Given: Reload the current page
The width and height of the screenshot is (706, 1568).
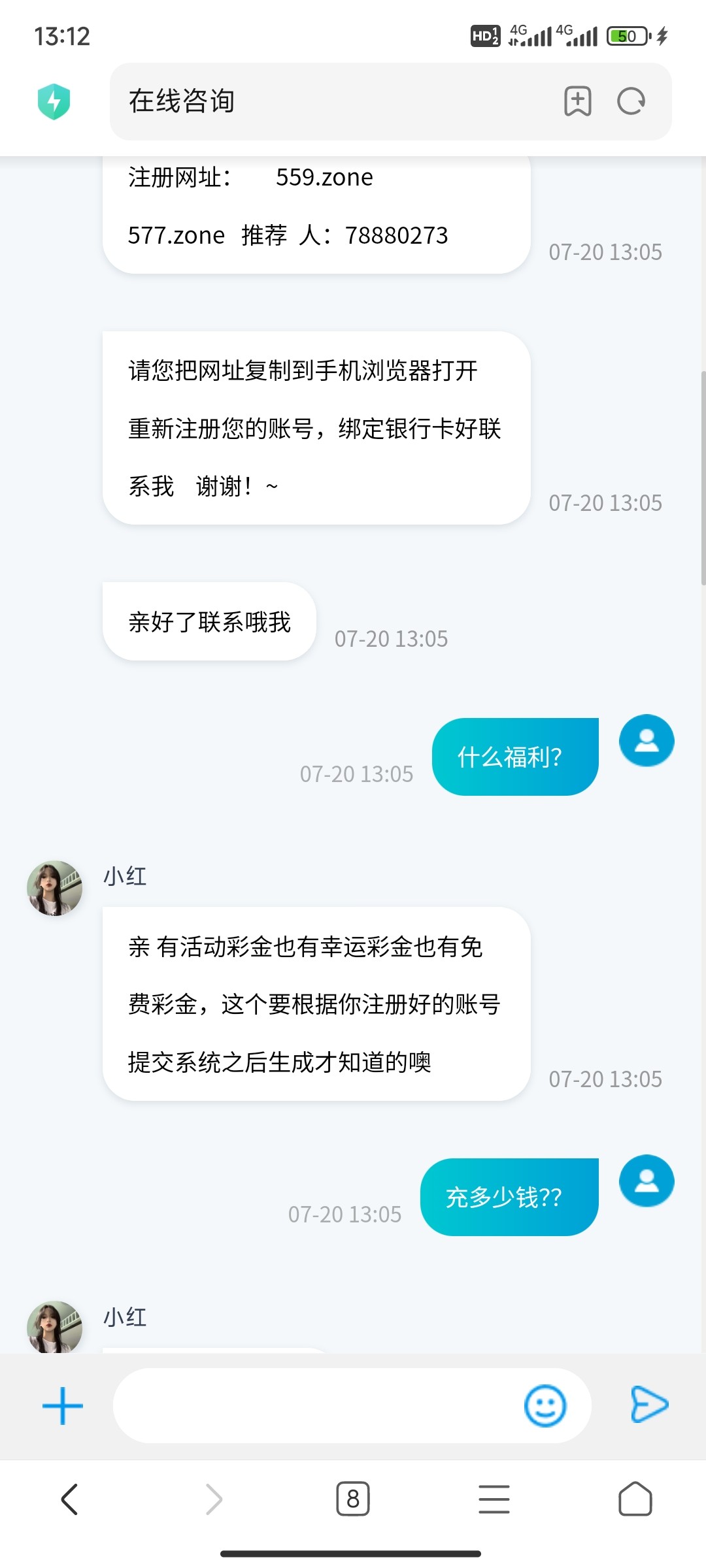Looking at the screenshot, I should [x=631, y=101].
